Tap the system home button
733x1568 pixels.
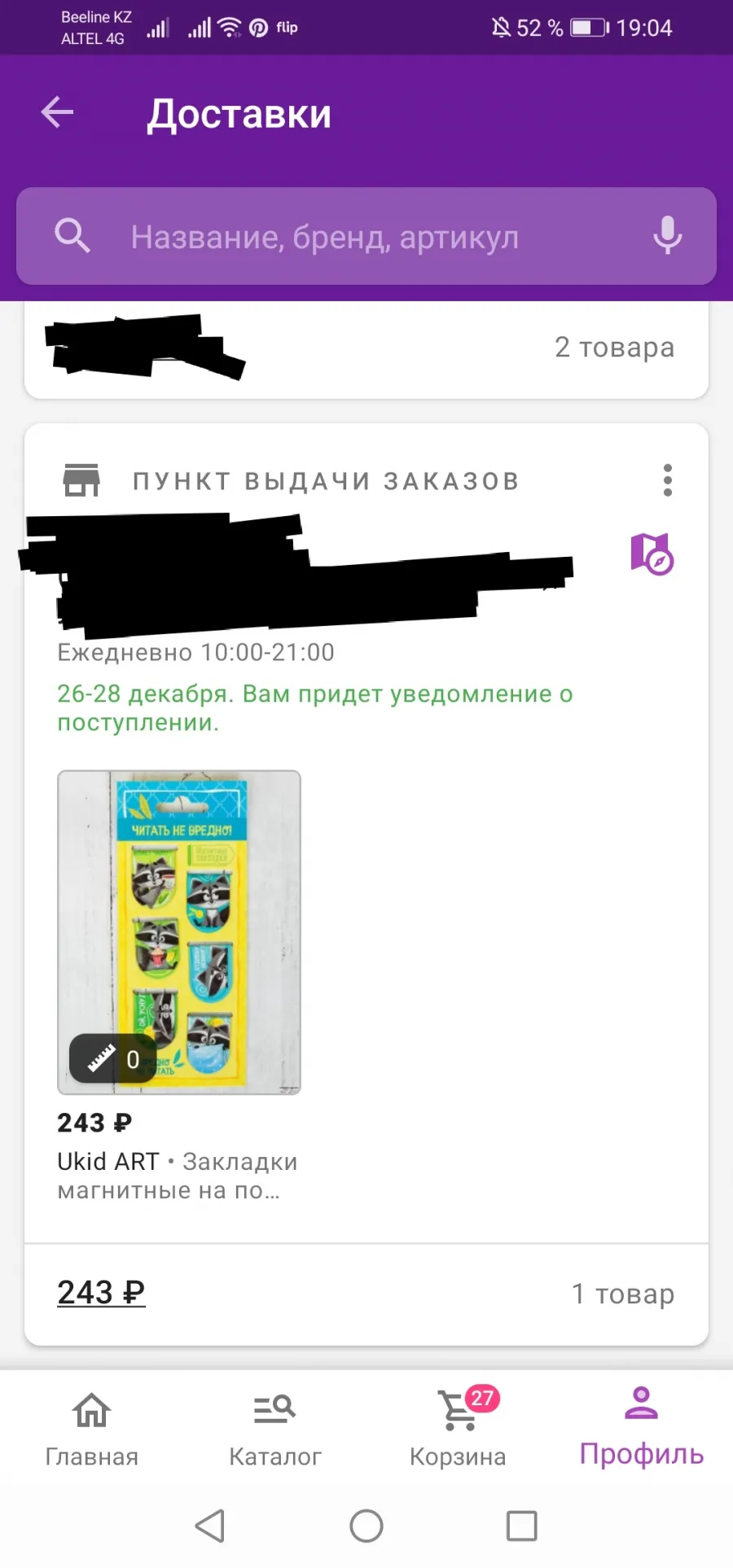pyautogui.click(x=366, y=1526)
